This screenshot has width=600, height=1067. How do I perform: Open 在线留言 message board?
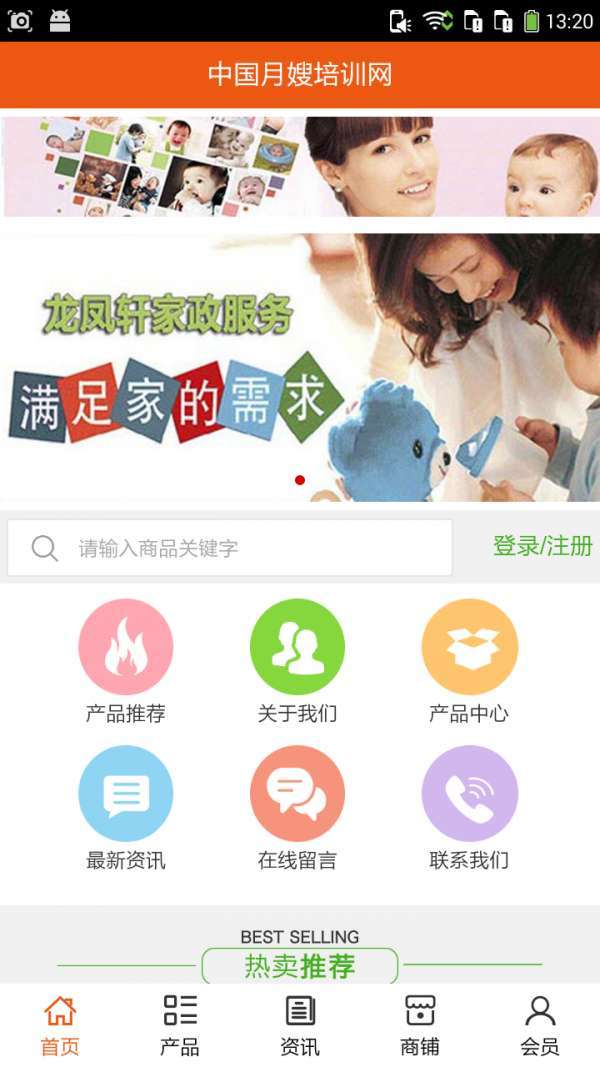[x=297, y=808]
